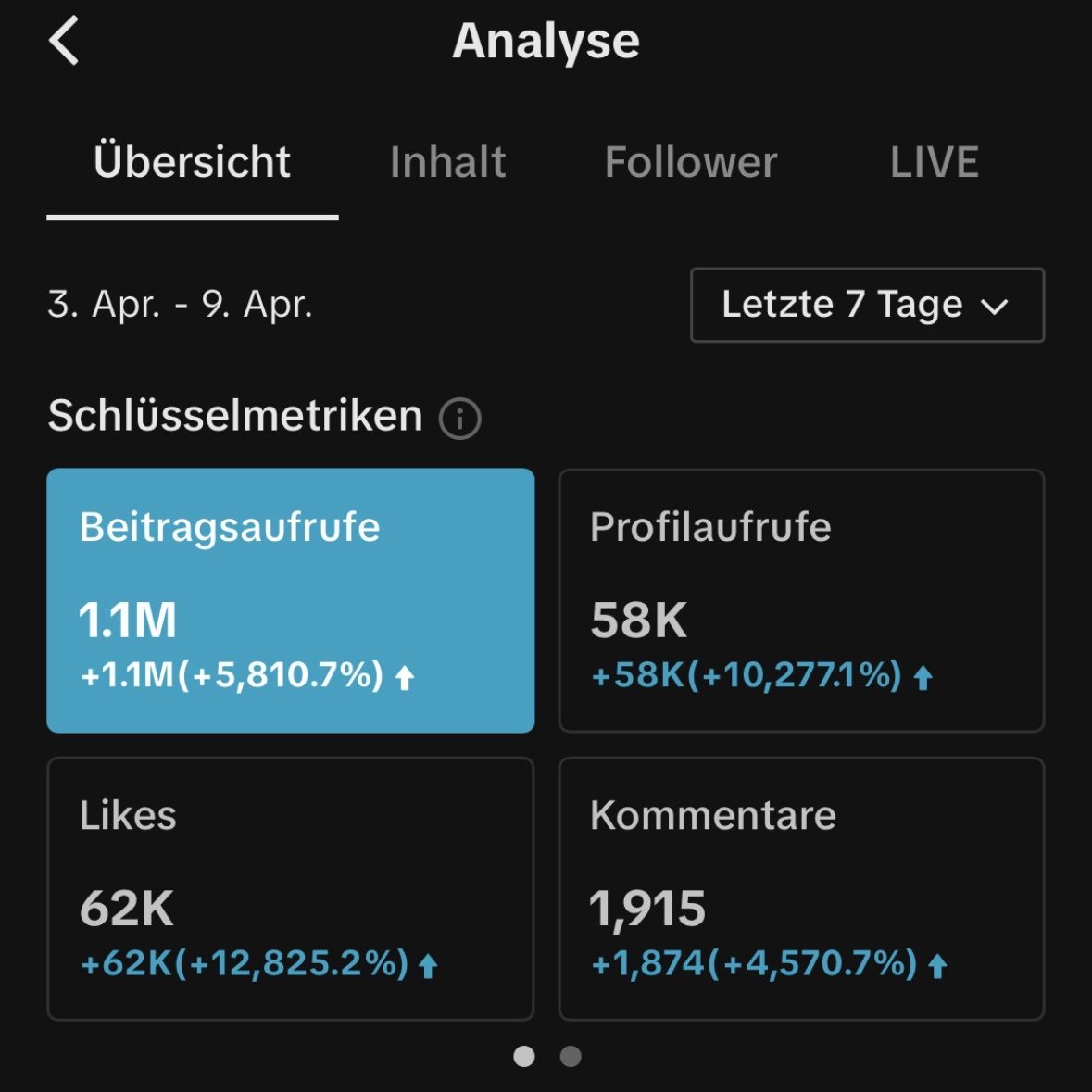The image size is (1092, 1092).
Task: Tap the Schlüsselmetriken info icon
Action: point(459,419)
